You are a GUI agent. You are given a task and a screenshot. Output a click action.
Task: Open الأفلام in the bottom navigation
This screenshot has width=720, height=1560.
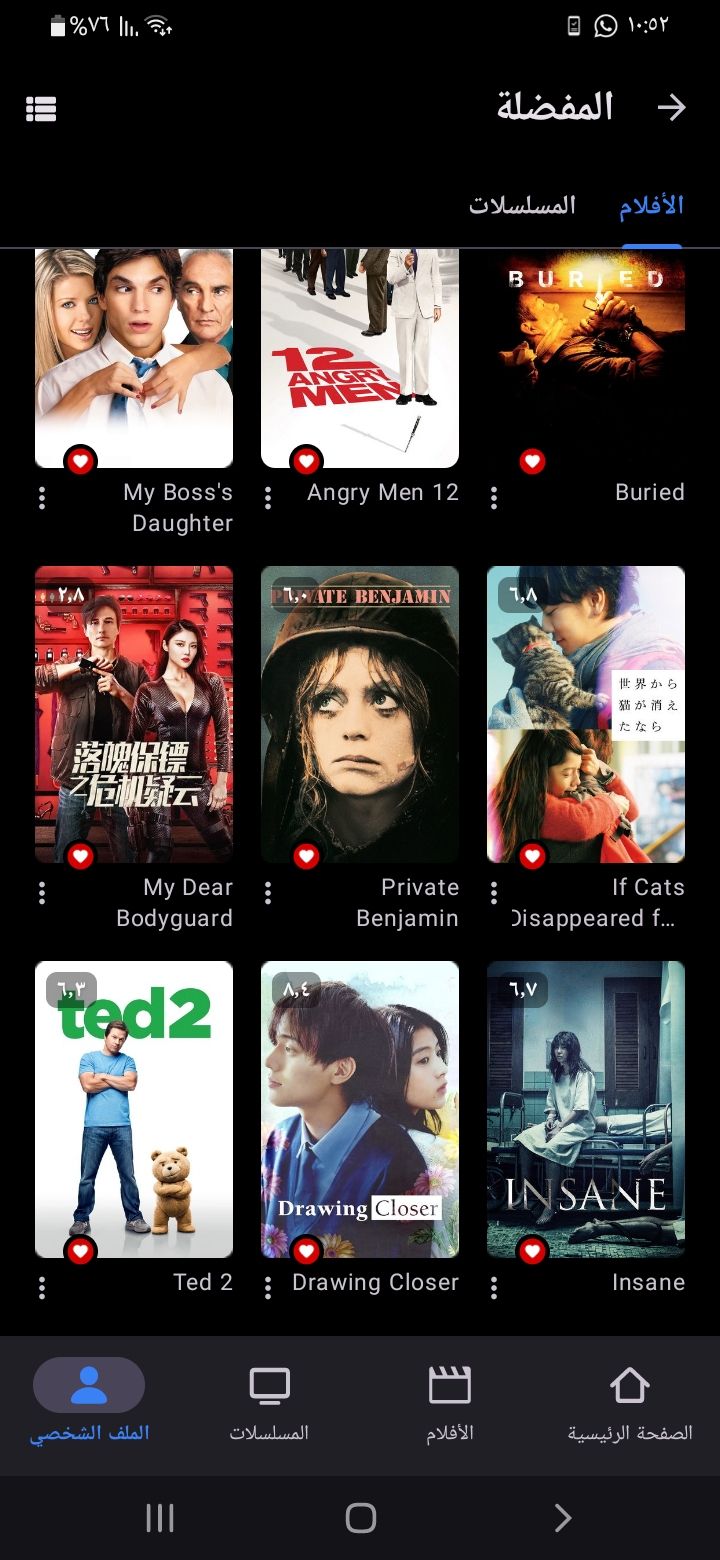tap(450, 1405)
